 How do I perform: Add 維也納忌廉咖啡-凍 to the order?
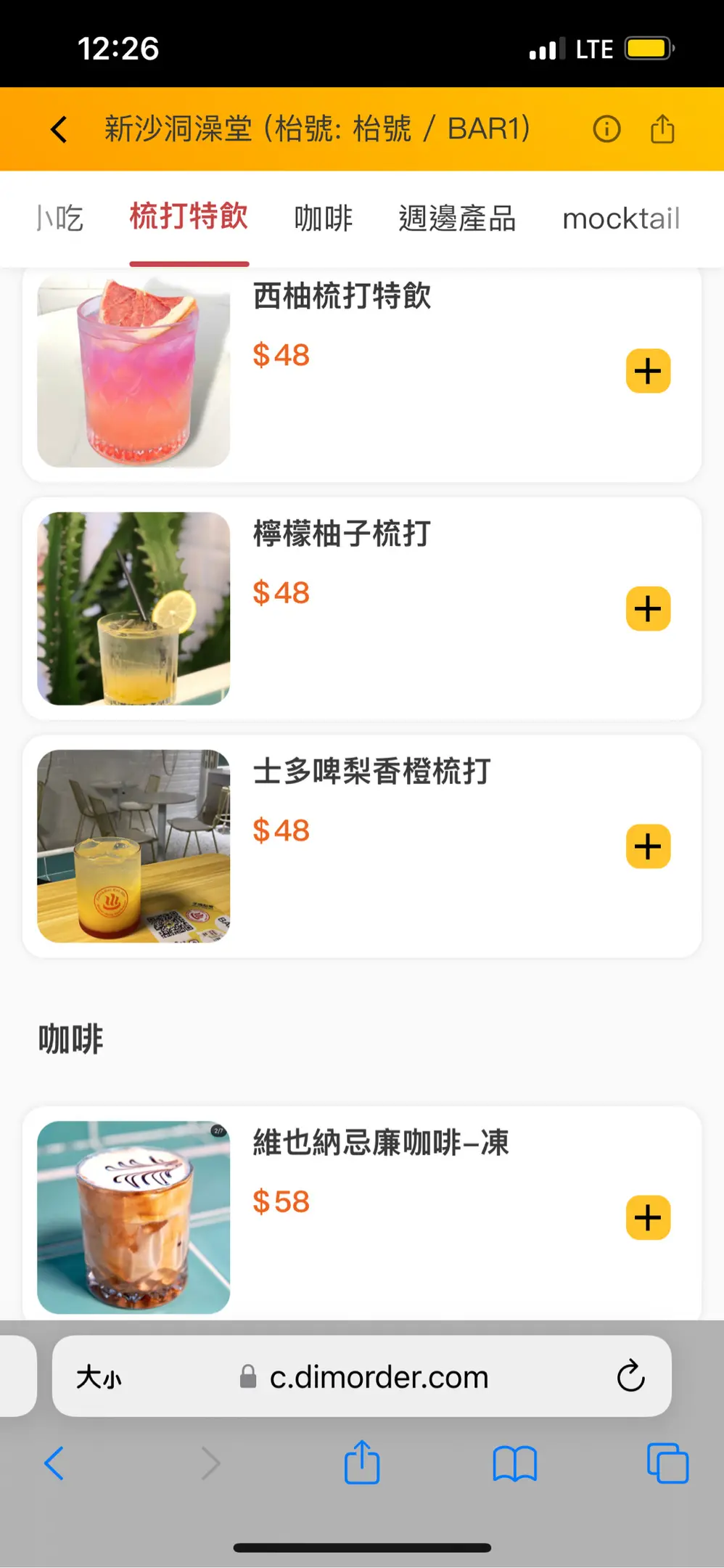pyautogui.click(x=648, y=1217)
